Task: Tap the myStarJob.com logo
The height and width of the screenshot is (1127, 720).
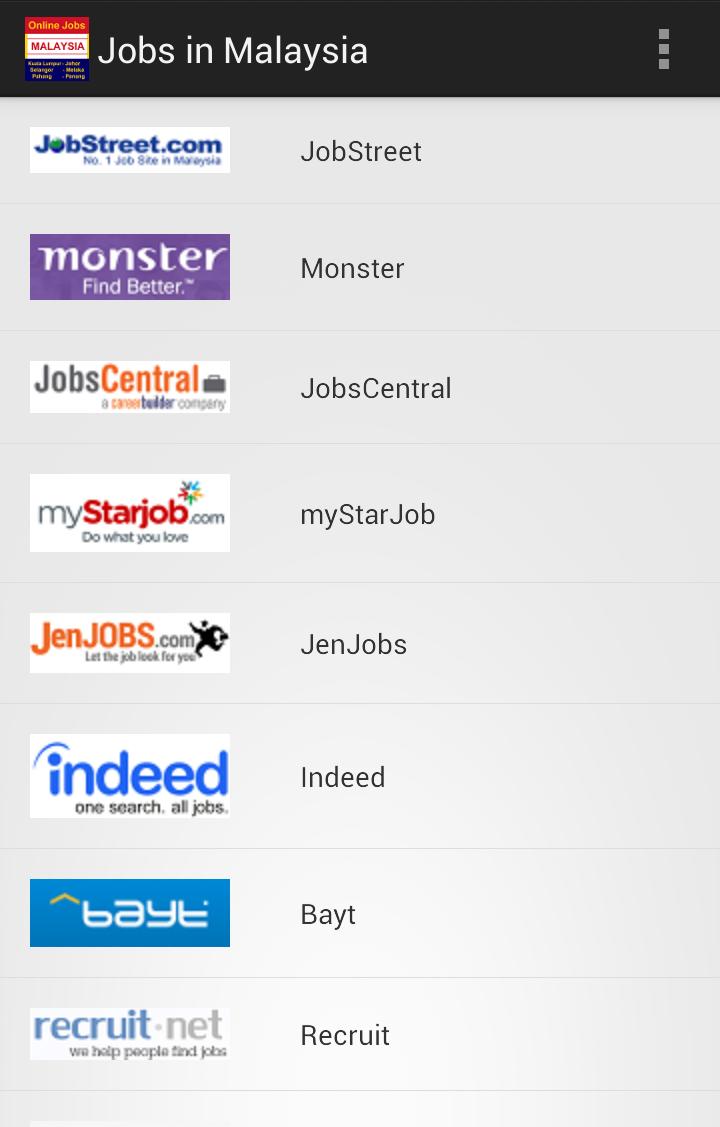Action: point(129,512)
